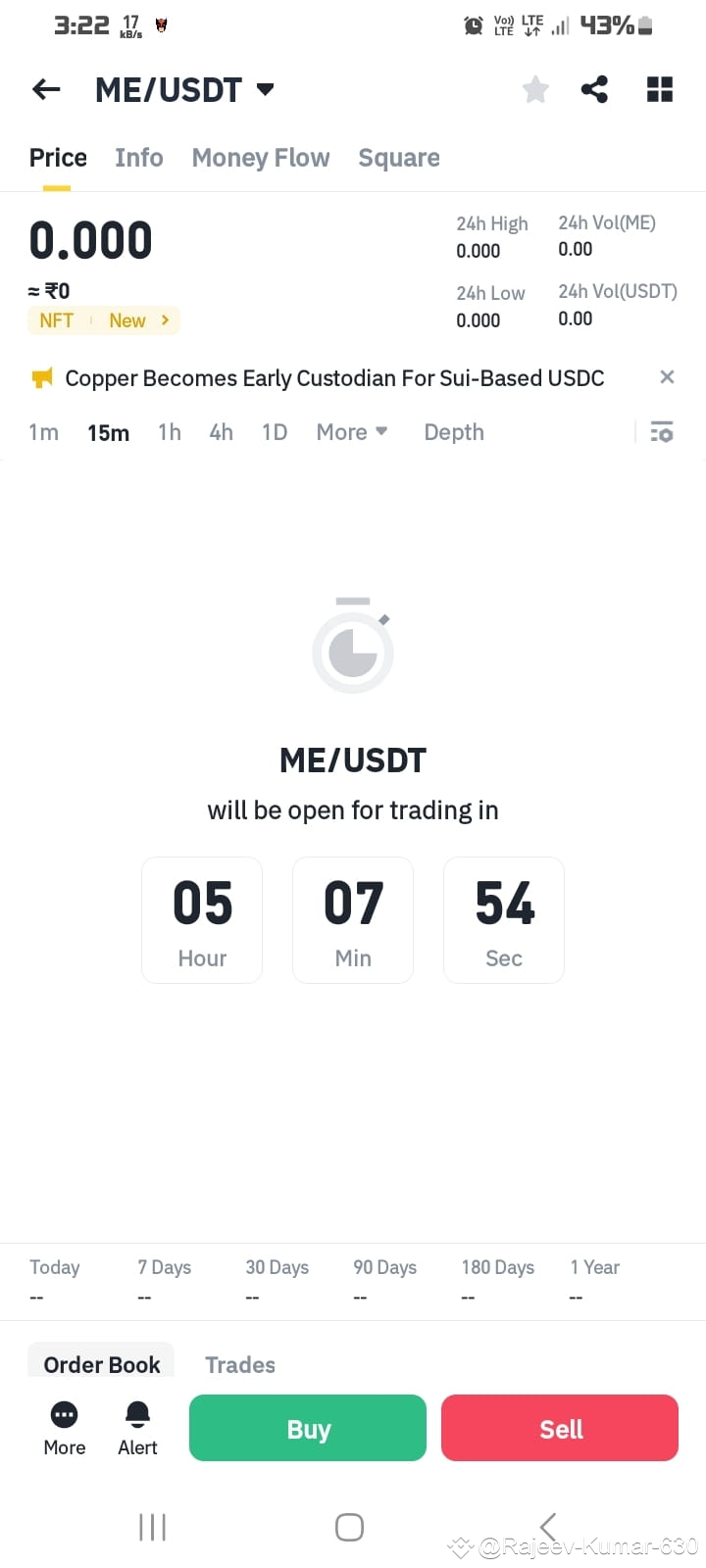
Task: Tap the Android recent apps button
Action: (152, 1526)
